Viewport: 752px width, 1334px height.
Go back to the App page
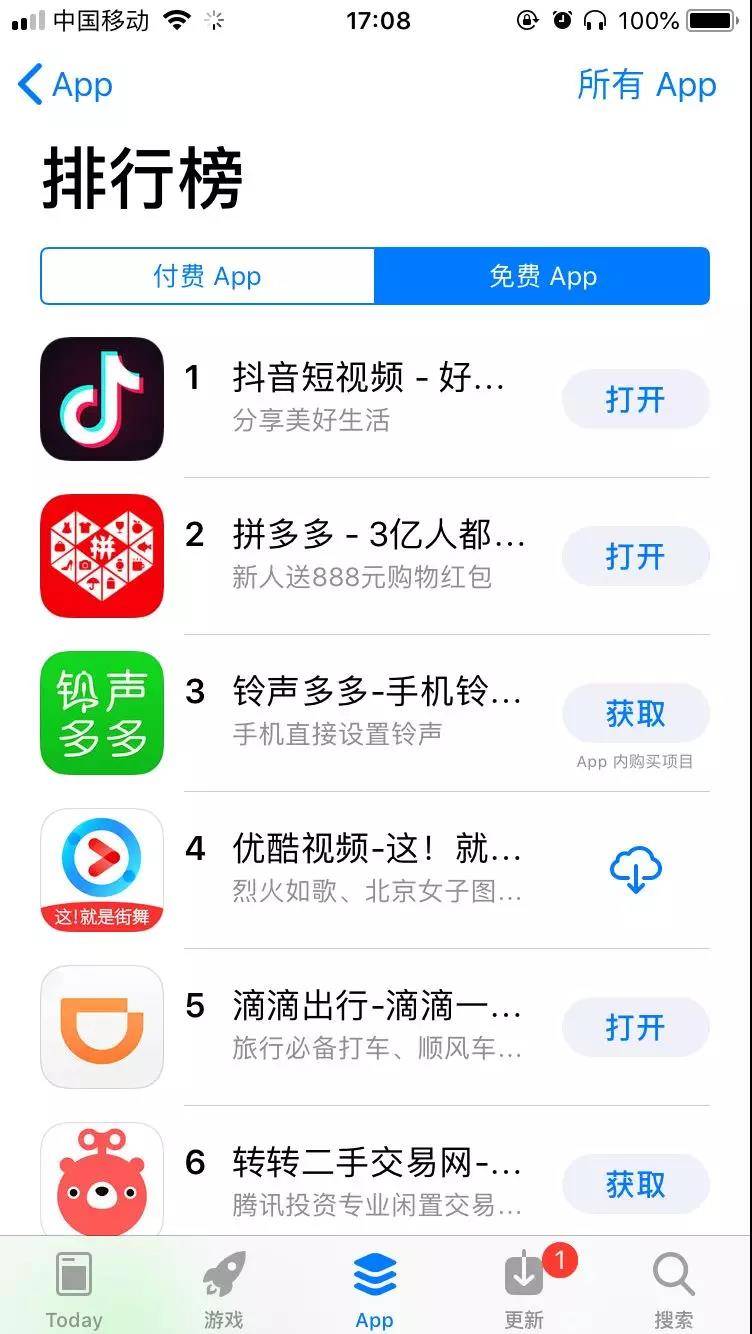(x=66, y=86)
